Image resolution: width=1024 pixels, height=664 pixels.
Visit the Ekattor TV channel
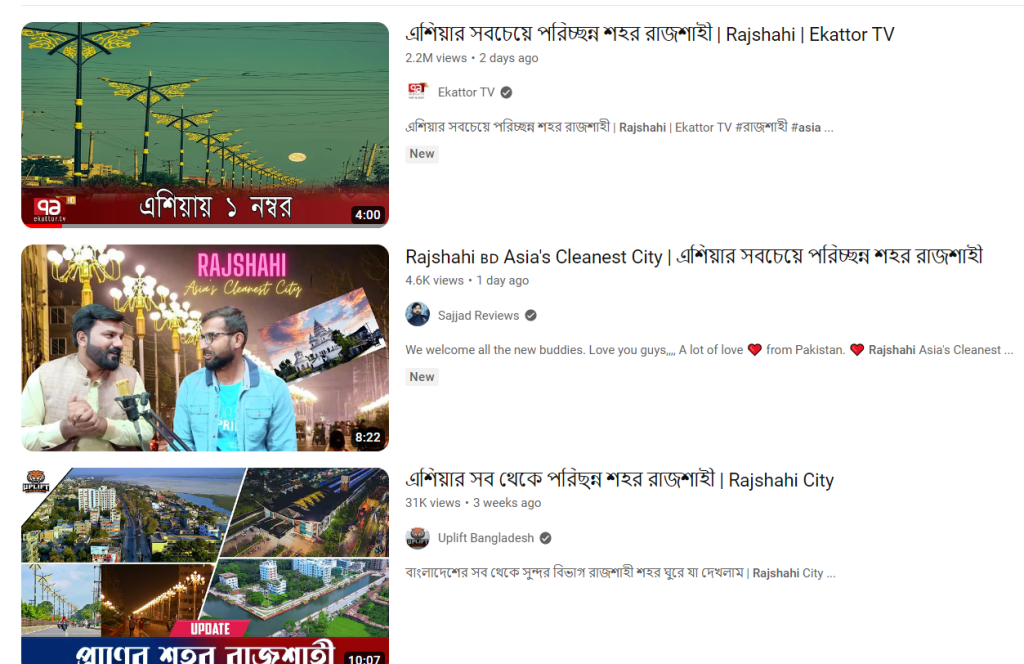tap(466, 92)
